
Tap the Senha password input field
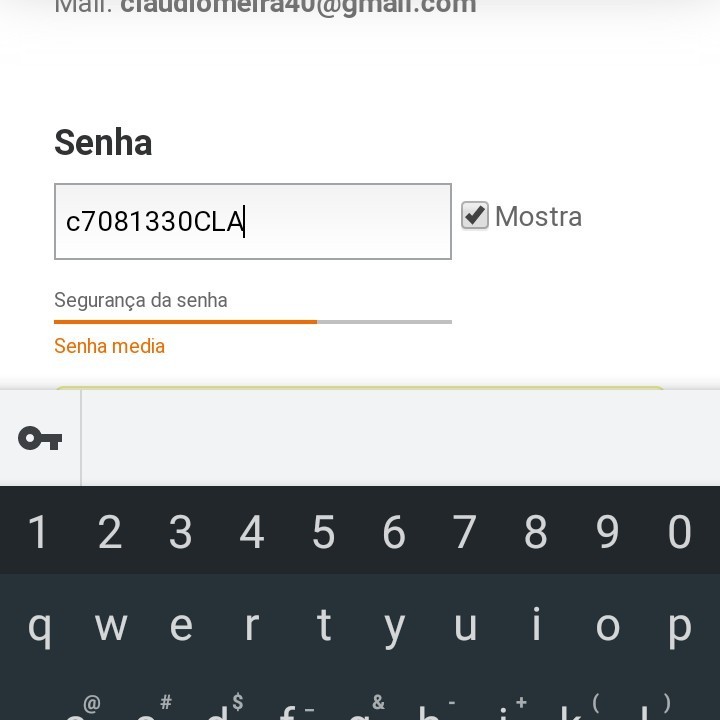[x=252, y=221]
